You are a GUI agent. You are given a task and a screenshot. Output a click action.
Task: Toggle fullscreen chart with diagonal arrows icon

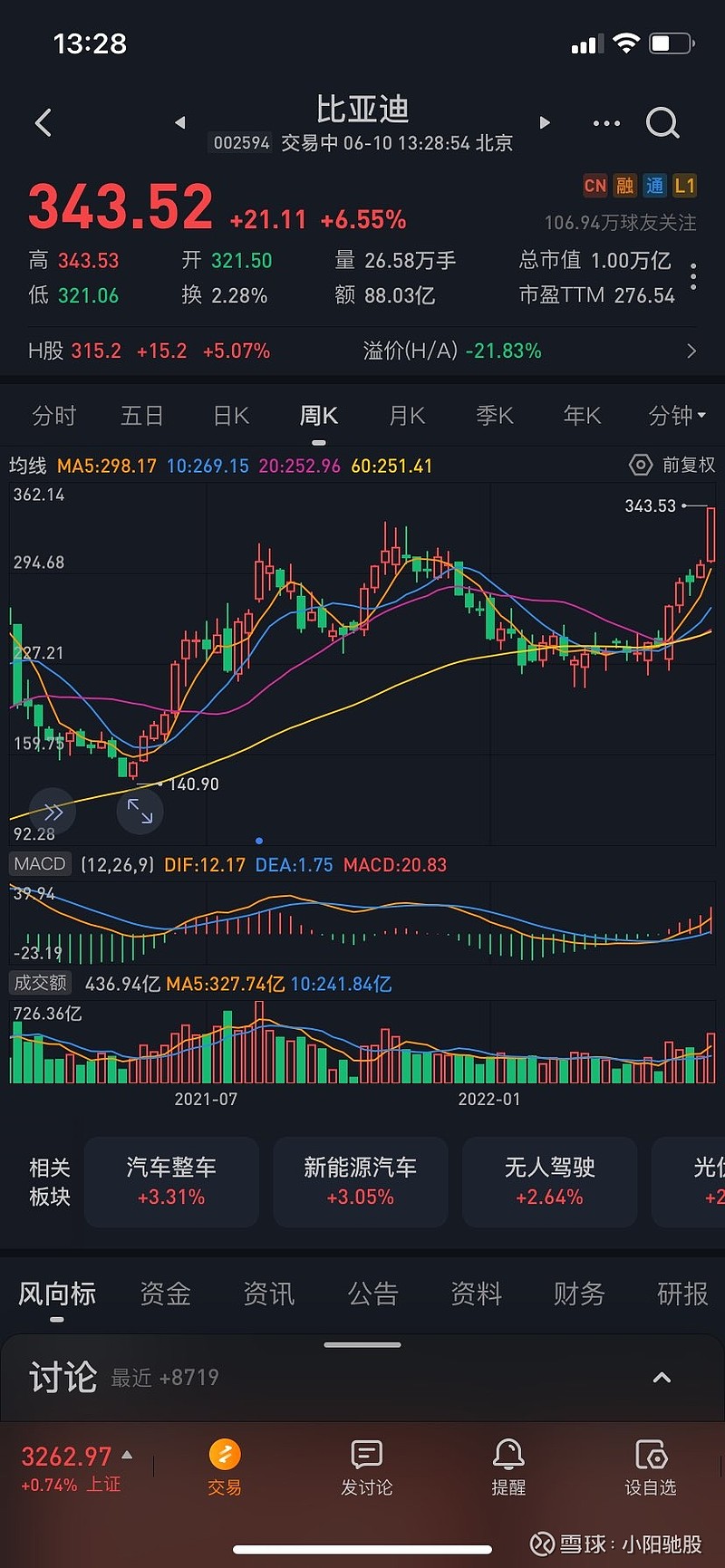pos(140,812)
